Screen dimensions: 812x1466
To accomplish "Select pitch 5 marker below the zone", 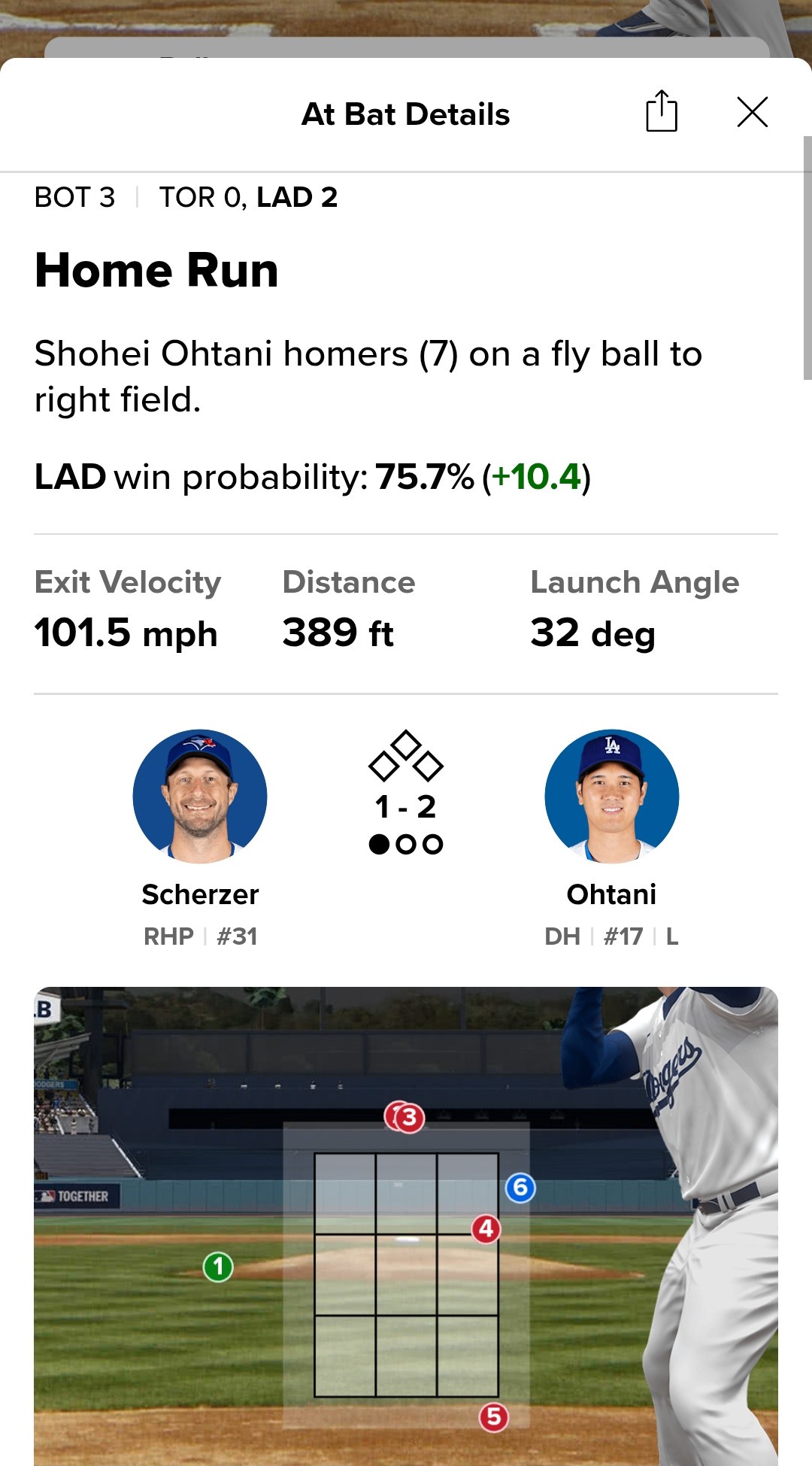I will click(x=493, y=1417).
